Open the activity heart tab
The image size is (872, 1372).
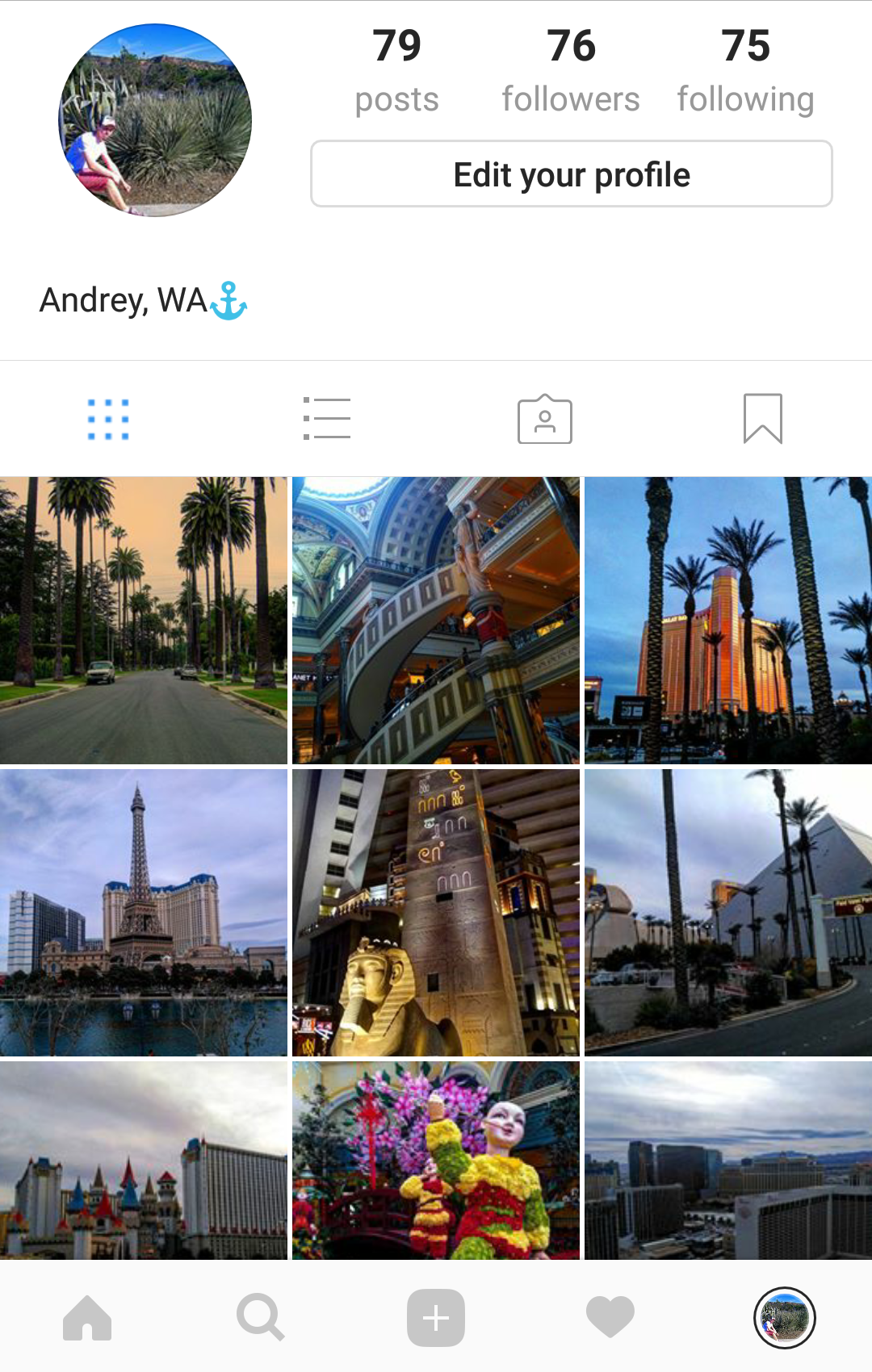coord(610,1318)
